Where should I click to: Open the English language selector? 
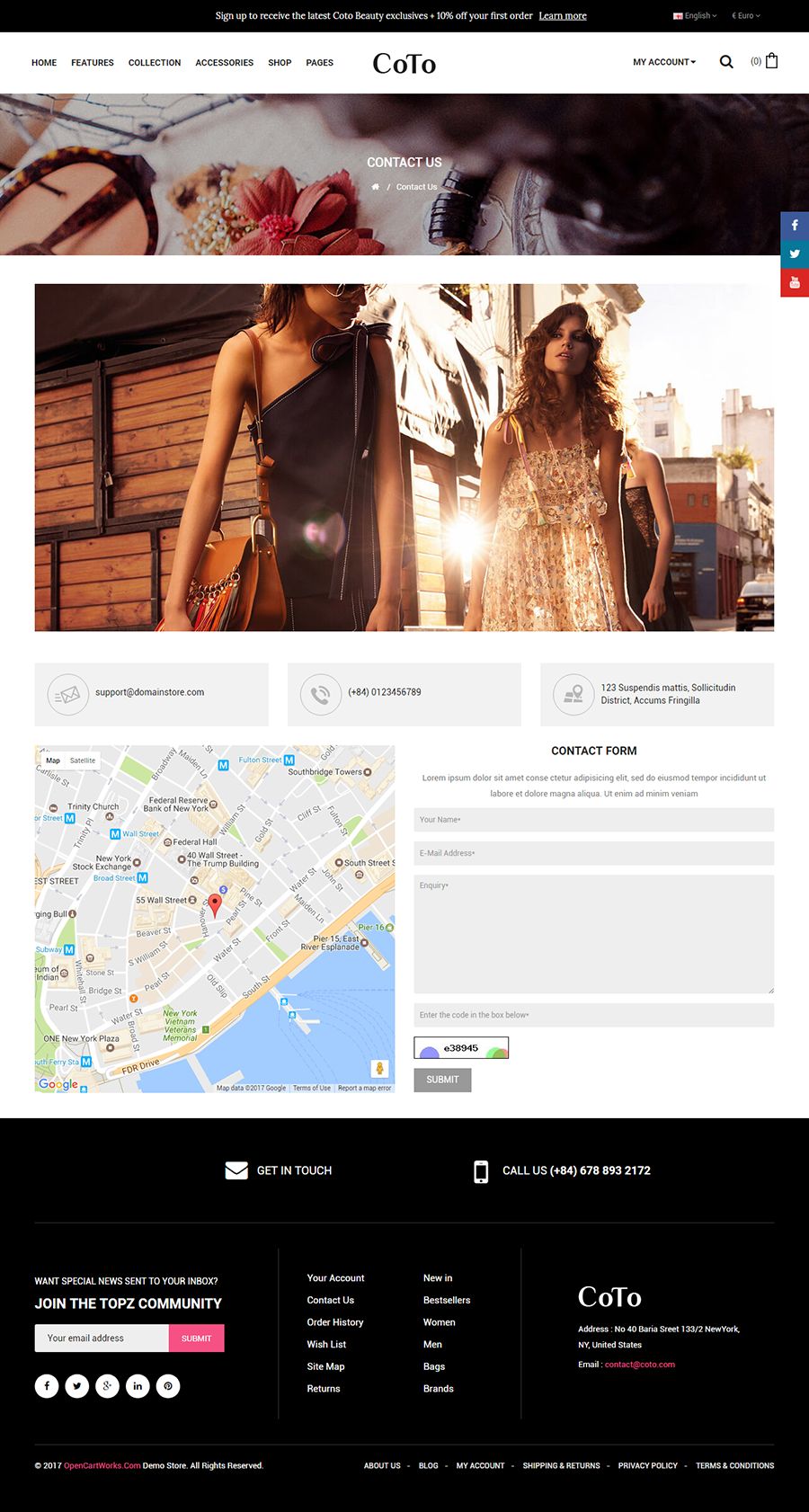coord(696,15)
